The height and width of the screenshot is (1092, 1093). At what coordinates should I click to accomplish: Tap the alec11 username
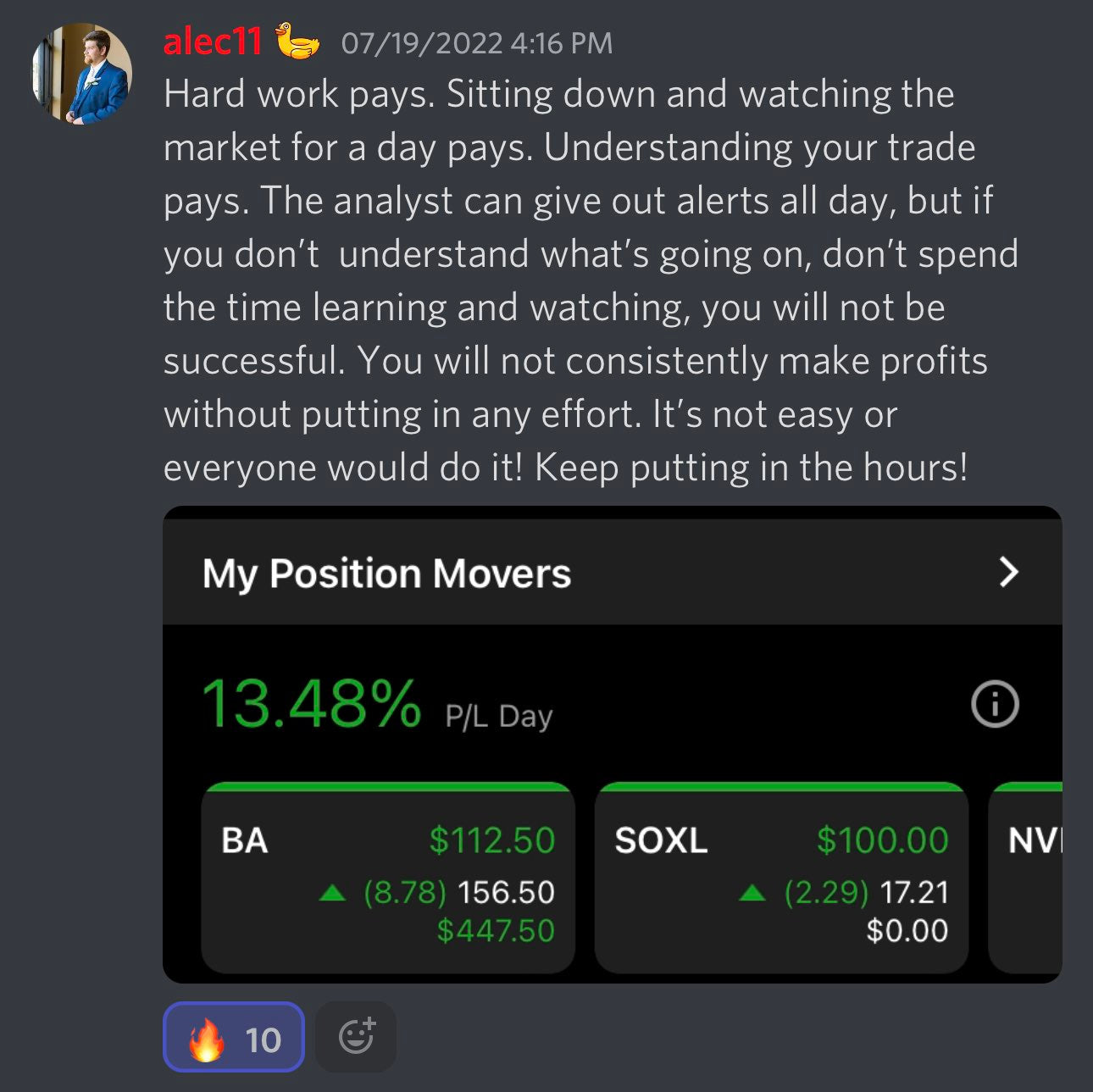212,42
